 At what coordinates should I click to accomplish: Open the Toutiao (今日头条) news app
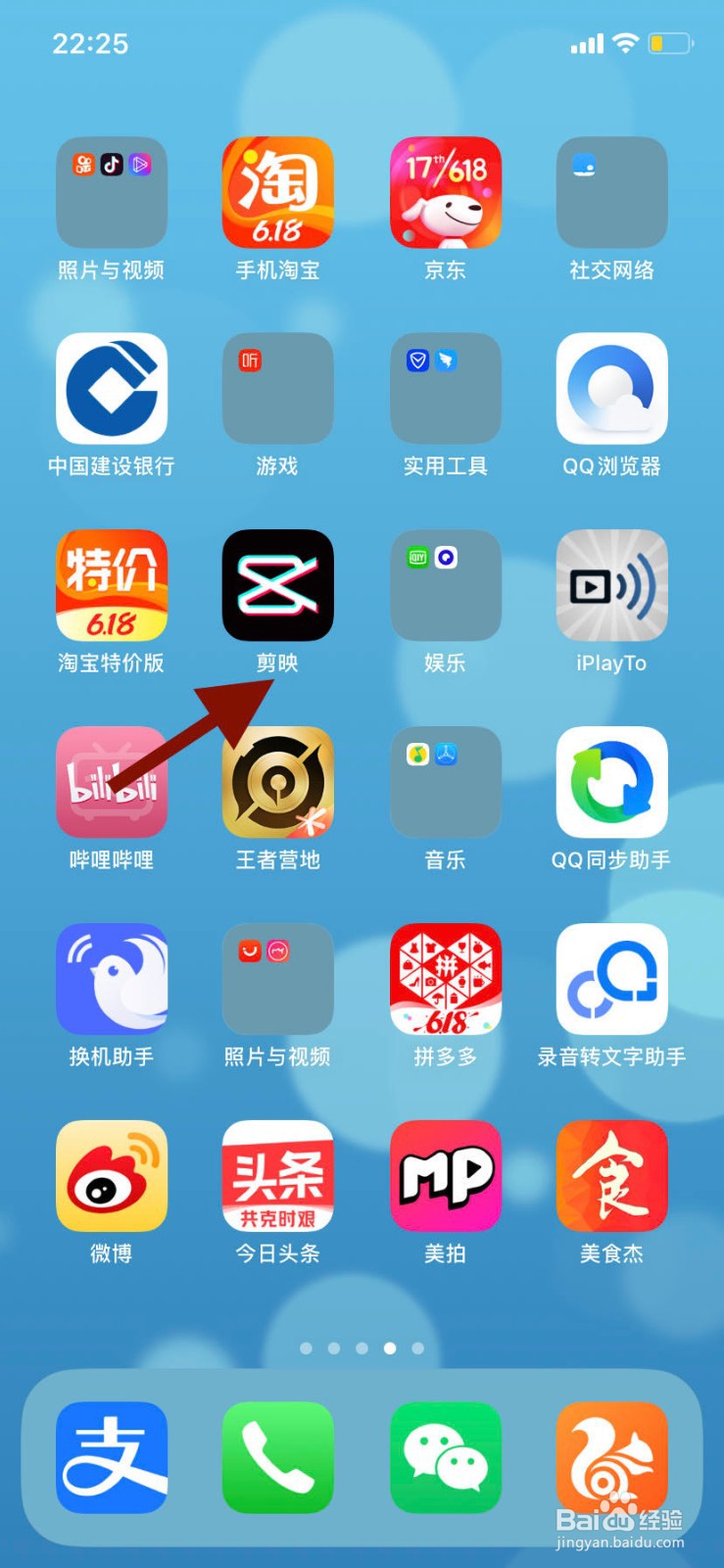pyautogui.click(x=277, y=1176)
